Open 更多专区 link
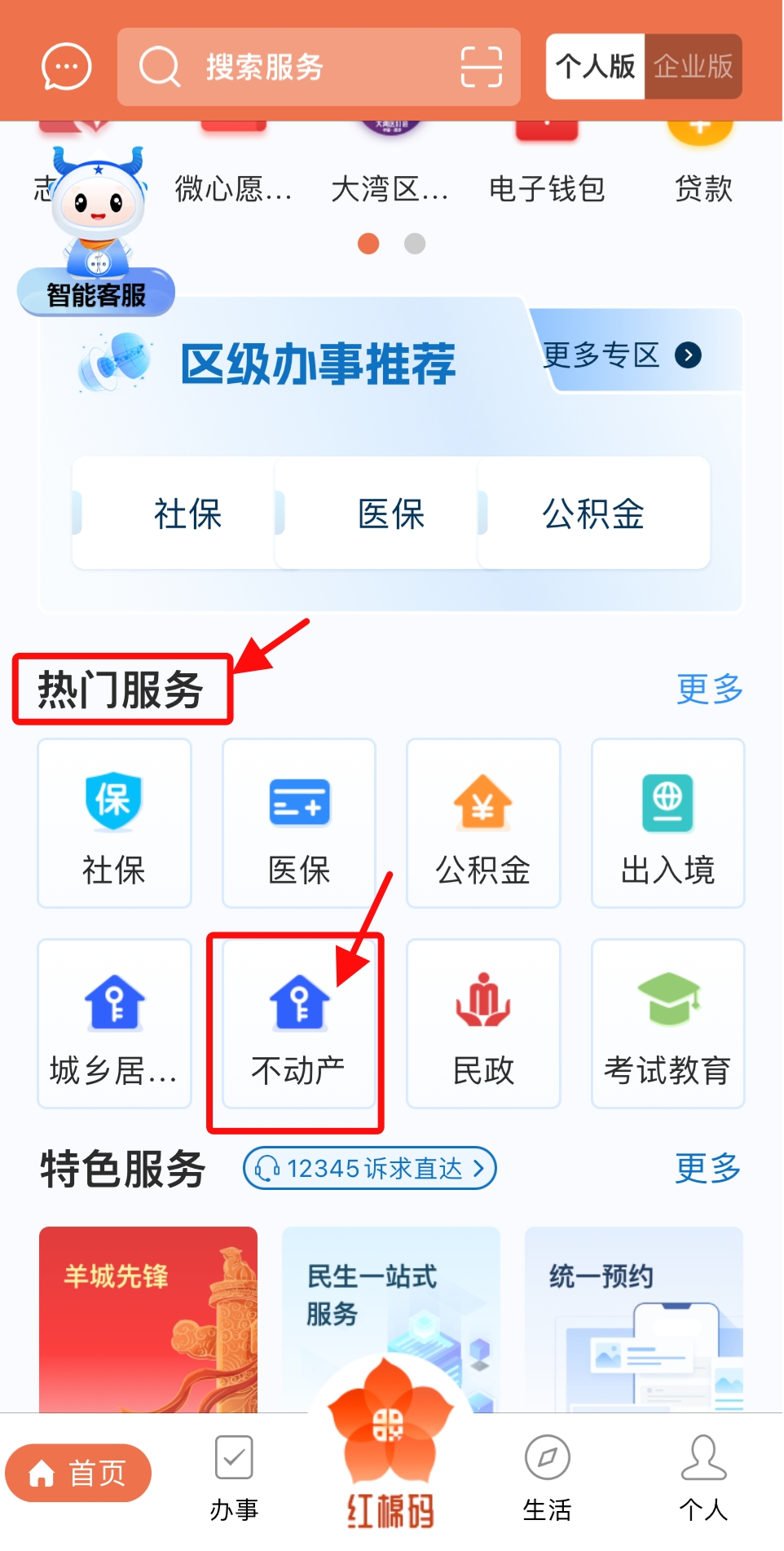 point(621,355)
